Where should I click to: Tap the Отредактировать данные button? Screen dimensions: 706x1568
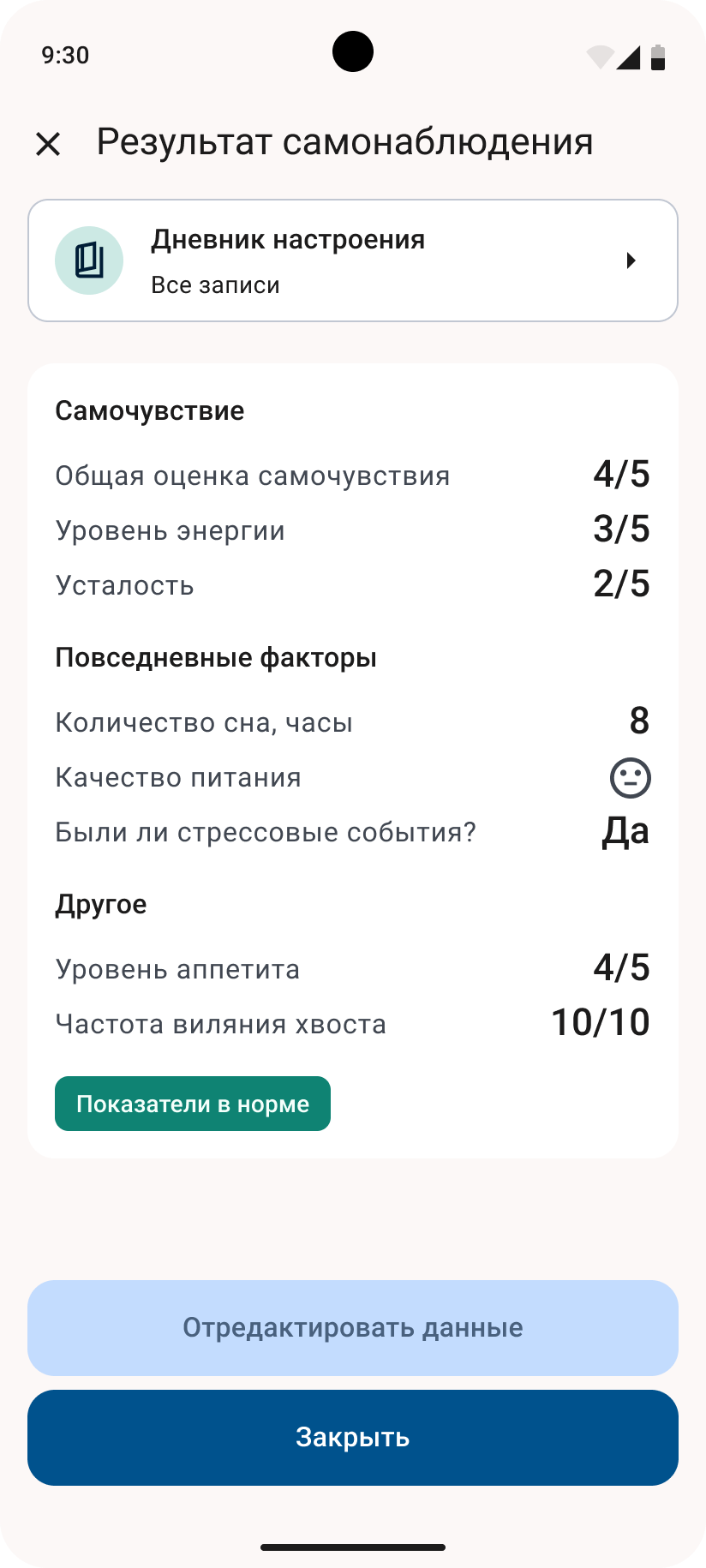point(352,1327)
